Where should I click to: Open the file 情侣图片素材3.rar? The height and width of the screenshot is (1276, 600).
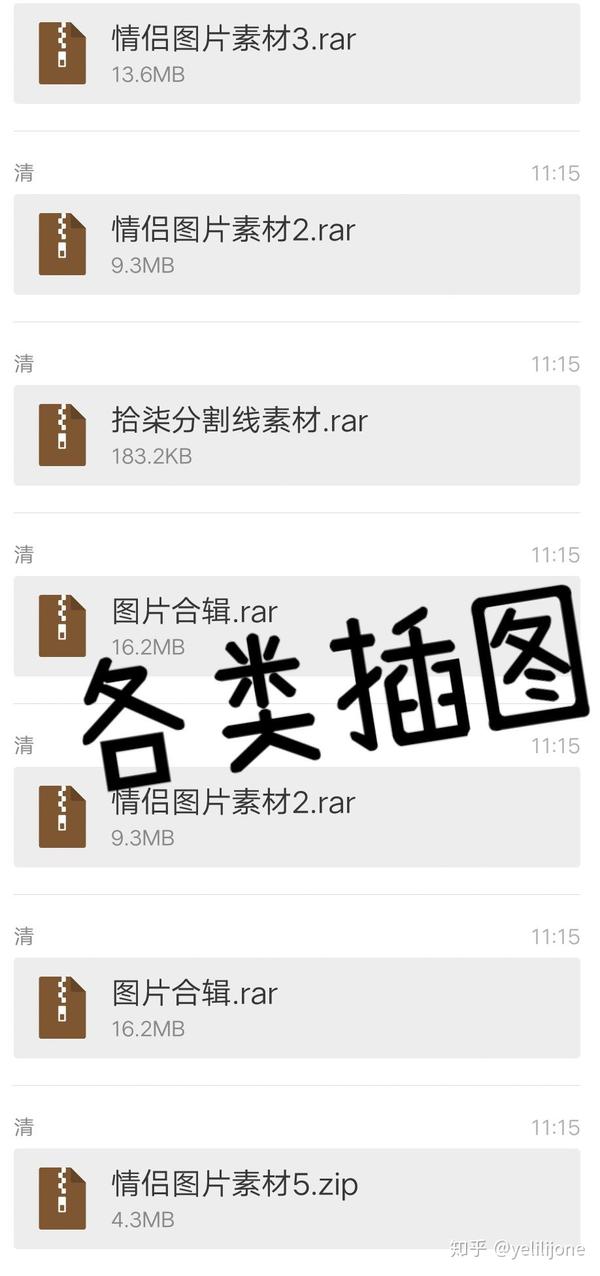coord(297,54)
